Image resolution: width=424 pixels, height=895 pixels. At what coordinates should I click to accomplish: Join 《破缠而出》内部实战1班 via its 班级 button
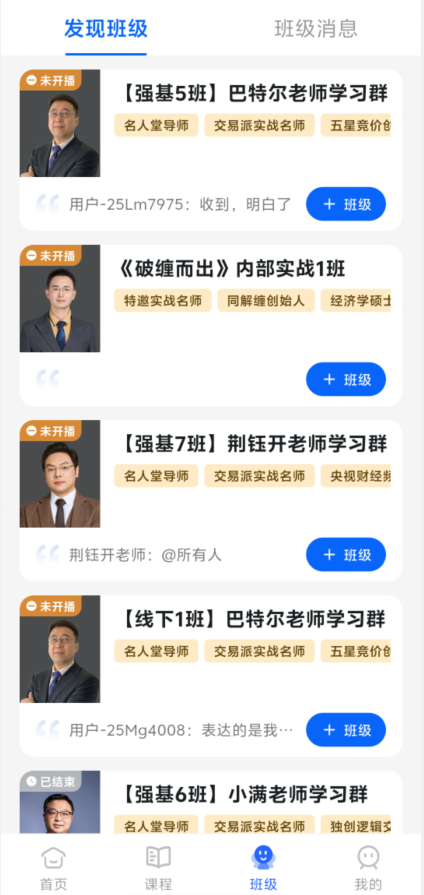coord(346,379)
